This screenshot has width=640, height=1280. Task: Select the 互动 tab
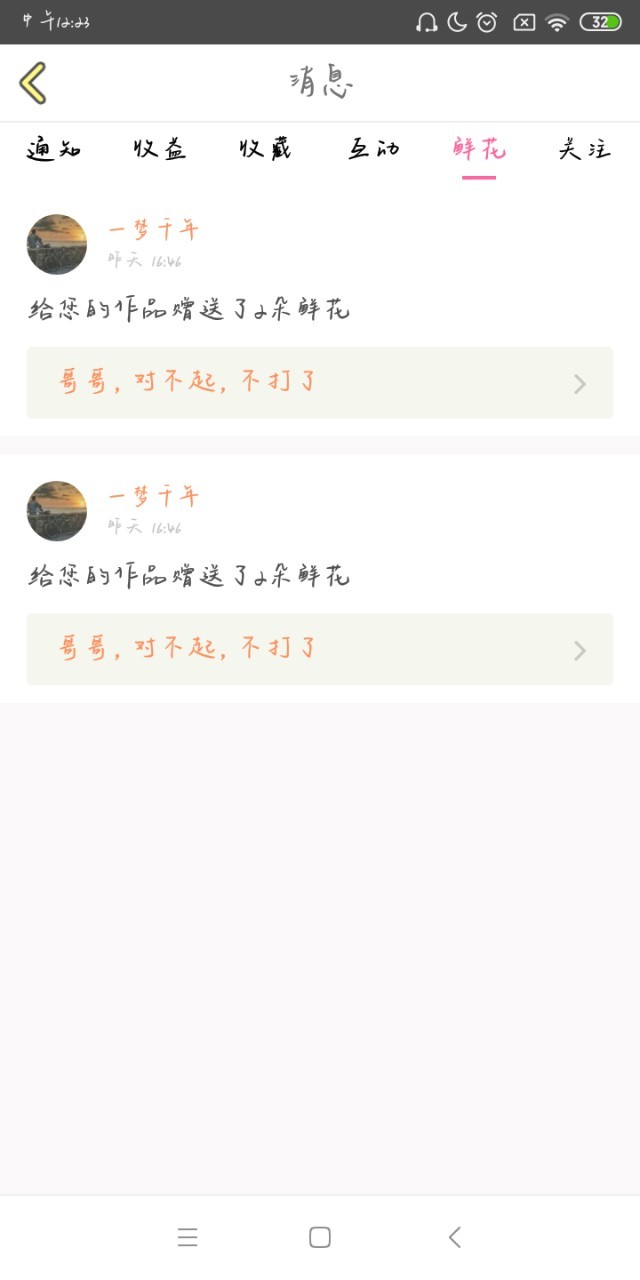point(373,150)
